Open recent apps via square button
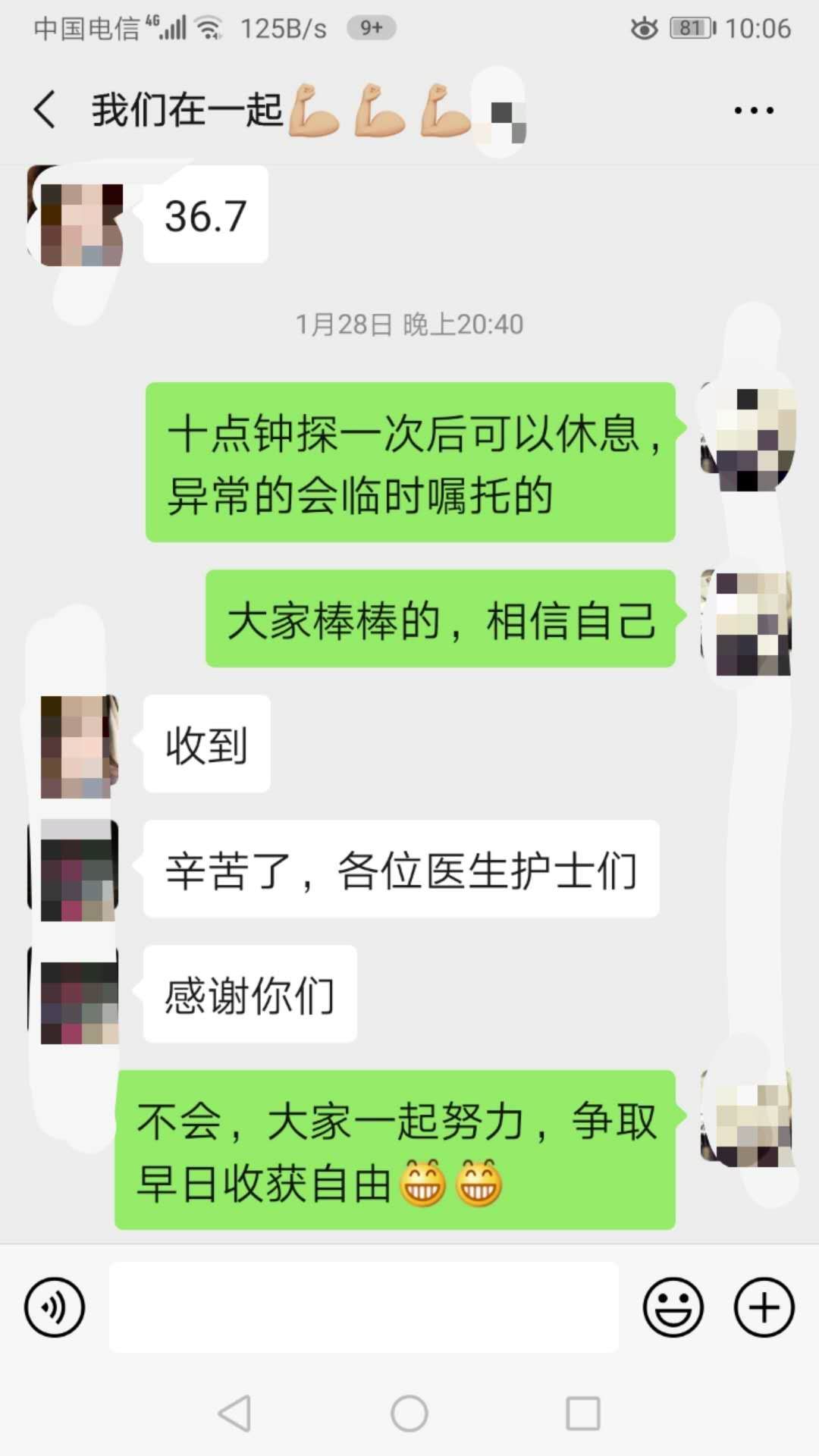The image size is (819, 1456). (582, 1414)
